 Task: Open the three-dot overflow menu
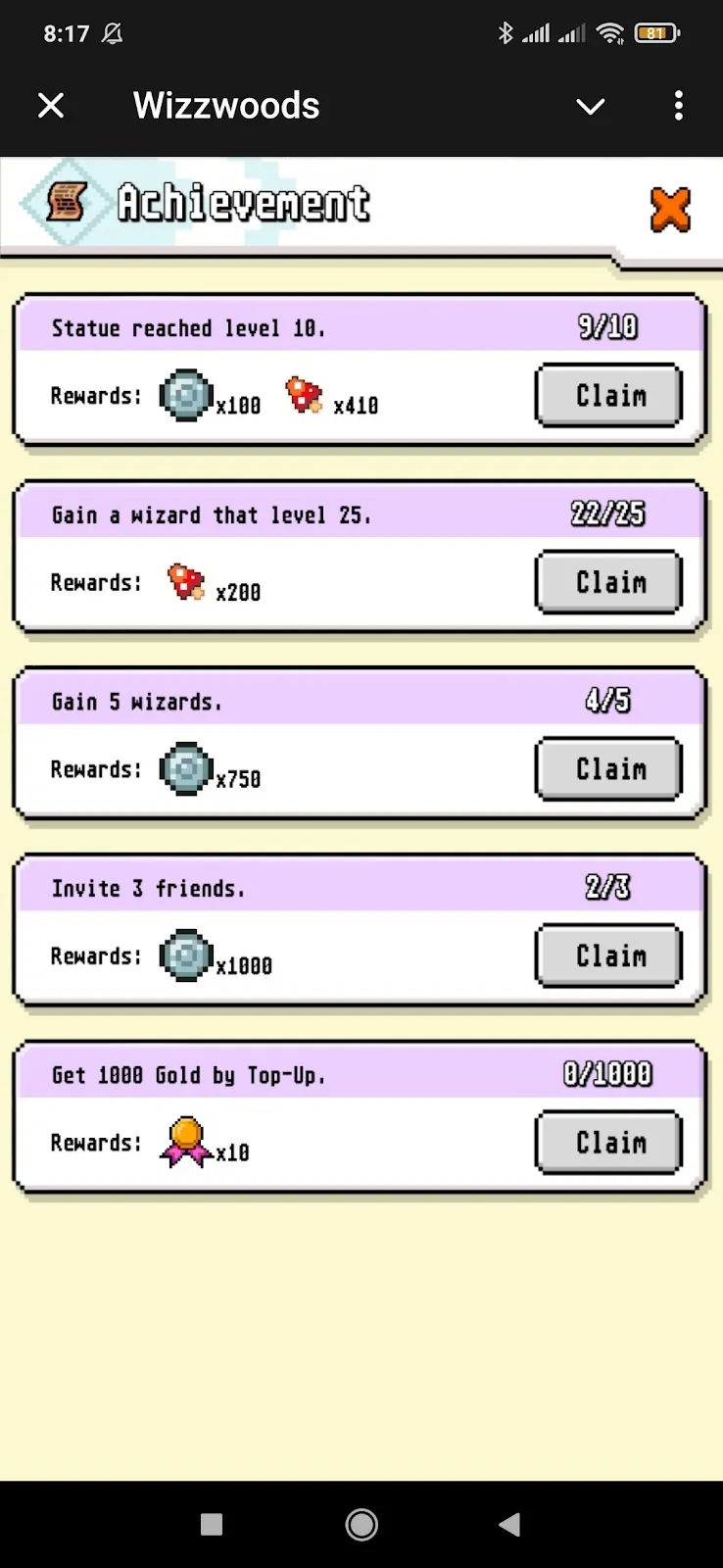click(x=678, y=106)
